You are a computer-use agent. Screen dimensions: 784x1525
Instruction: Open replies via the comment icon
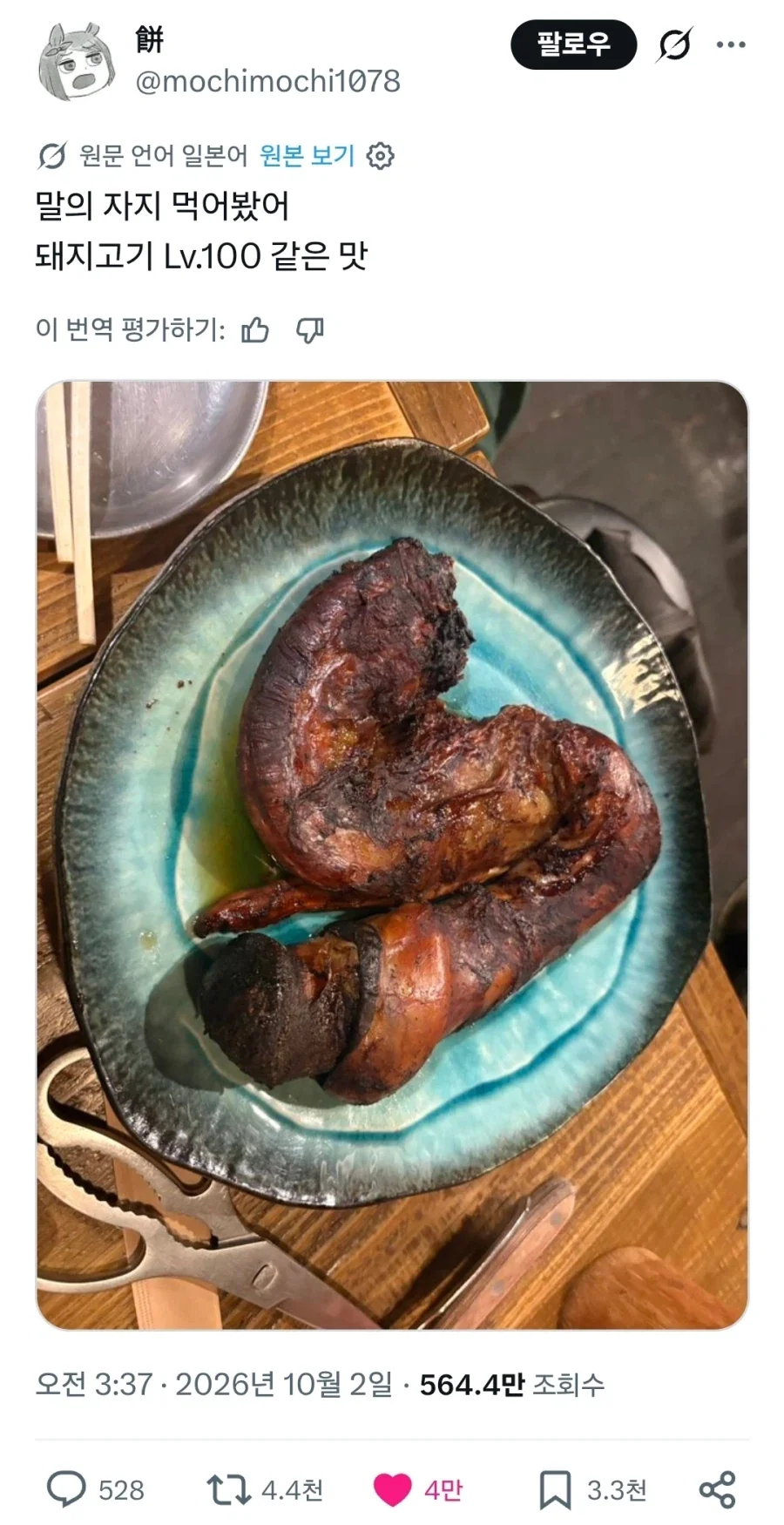point(66,1489)
